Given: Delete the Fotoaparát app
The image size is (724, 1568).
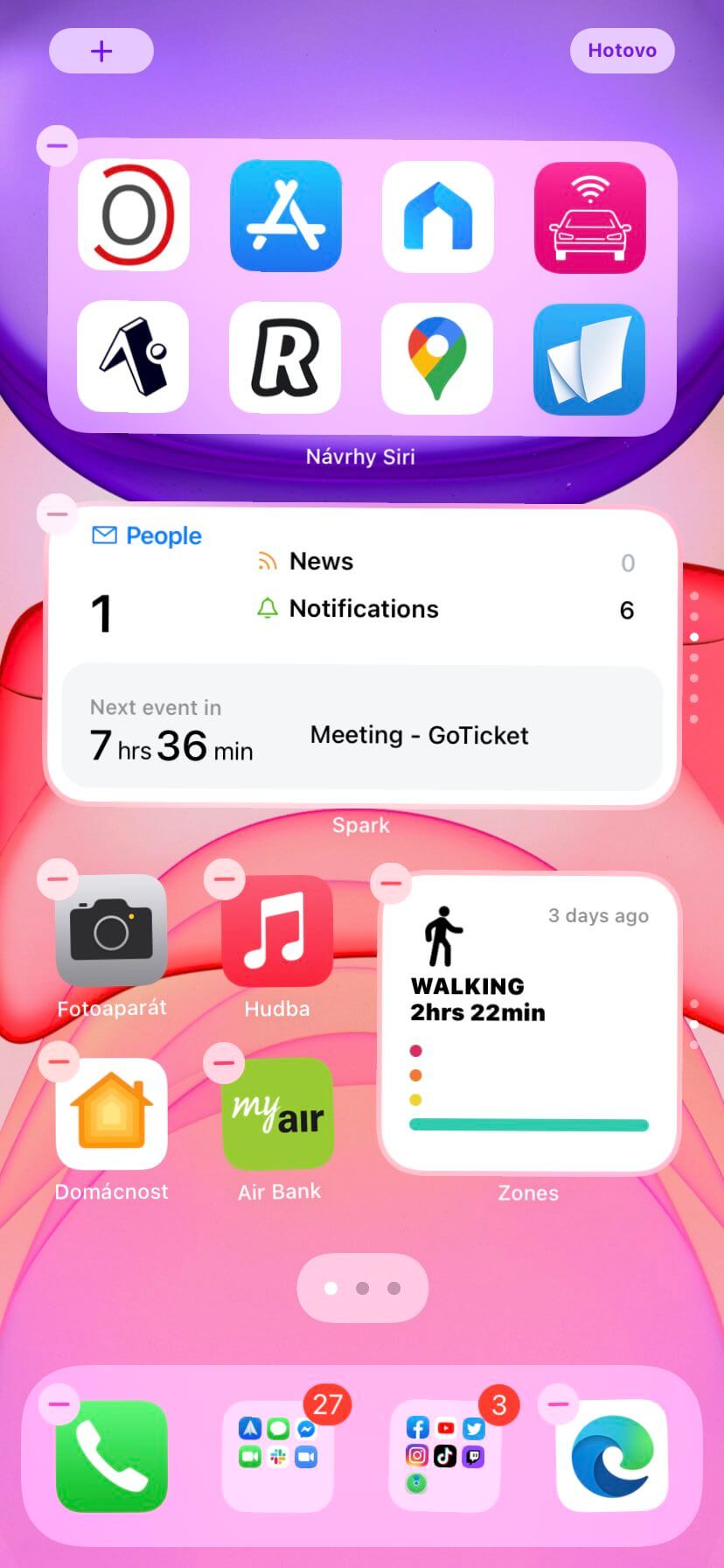Looking at the screenshot, I should [x=58, y=878].
